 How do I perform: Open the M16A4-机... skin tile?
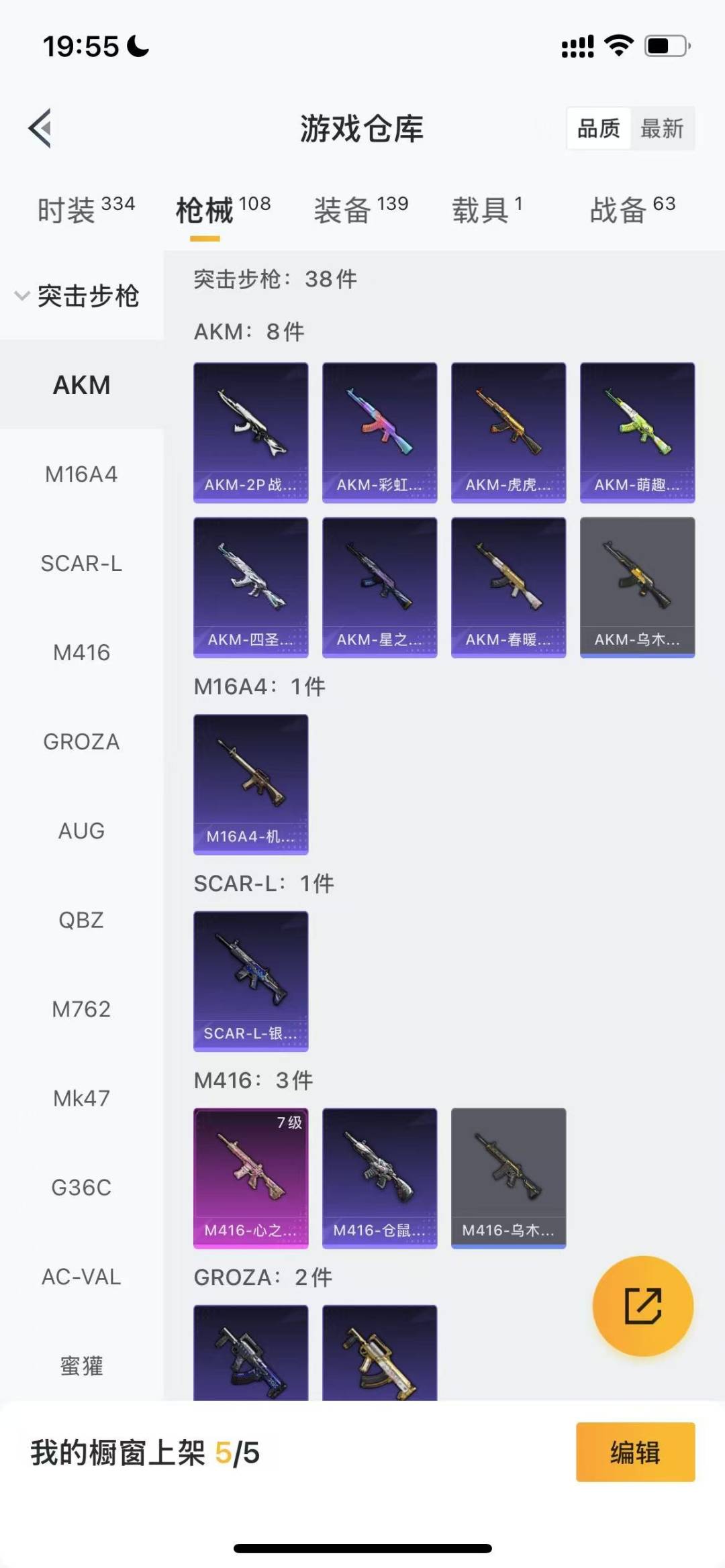coord(250,784)
